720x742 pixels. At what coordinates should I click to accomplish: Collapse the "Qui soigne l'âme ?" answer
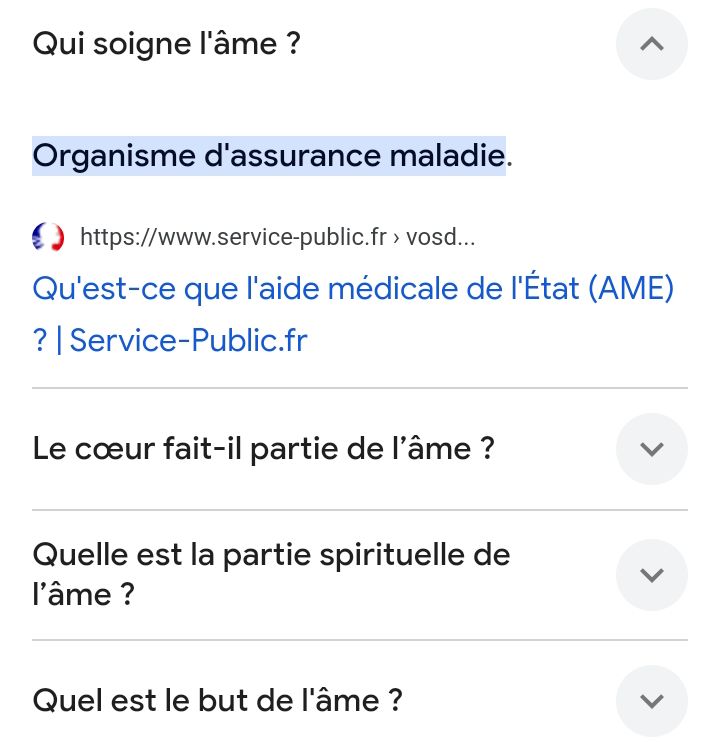(x=651, y=44)
